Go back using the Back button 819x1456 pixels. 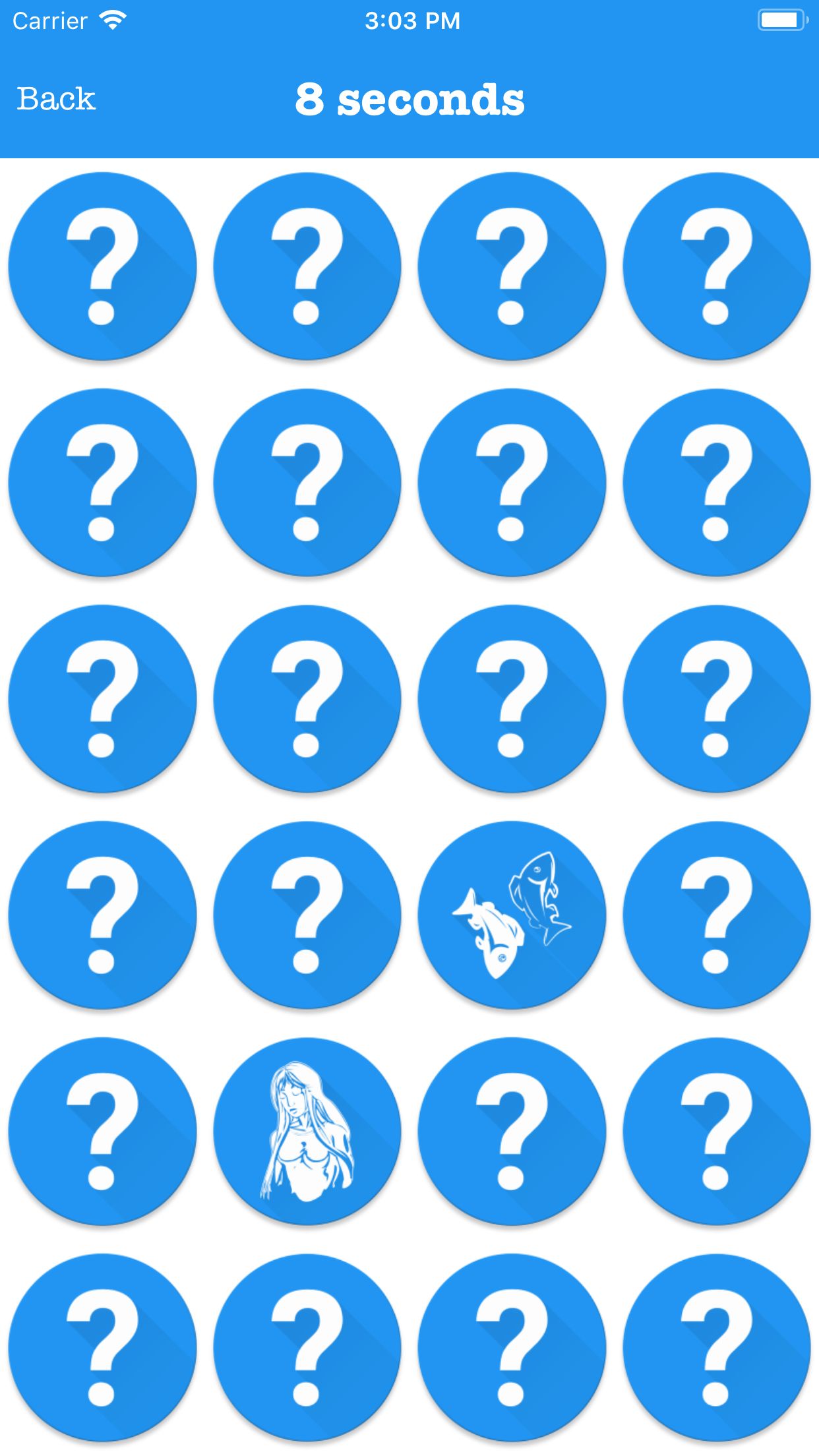[56, 99]
